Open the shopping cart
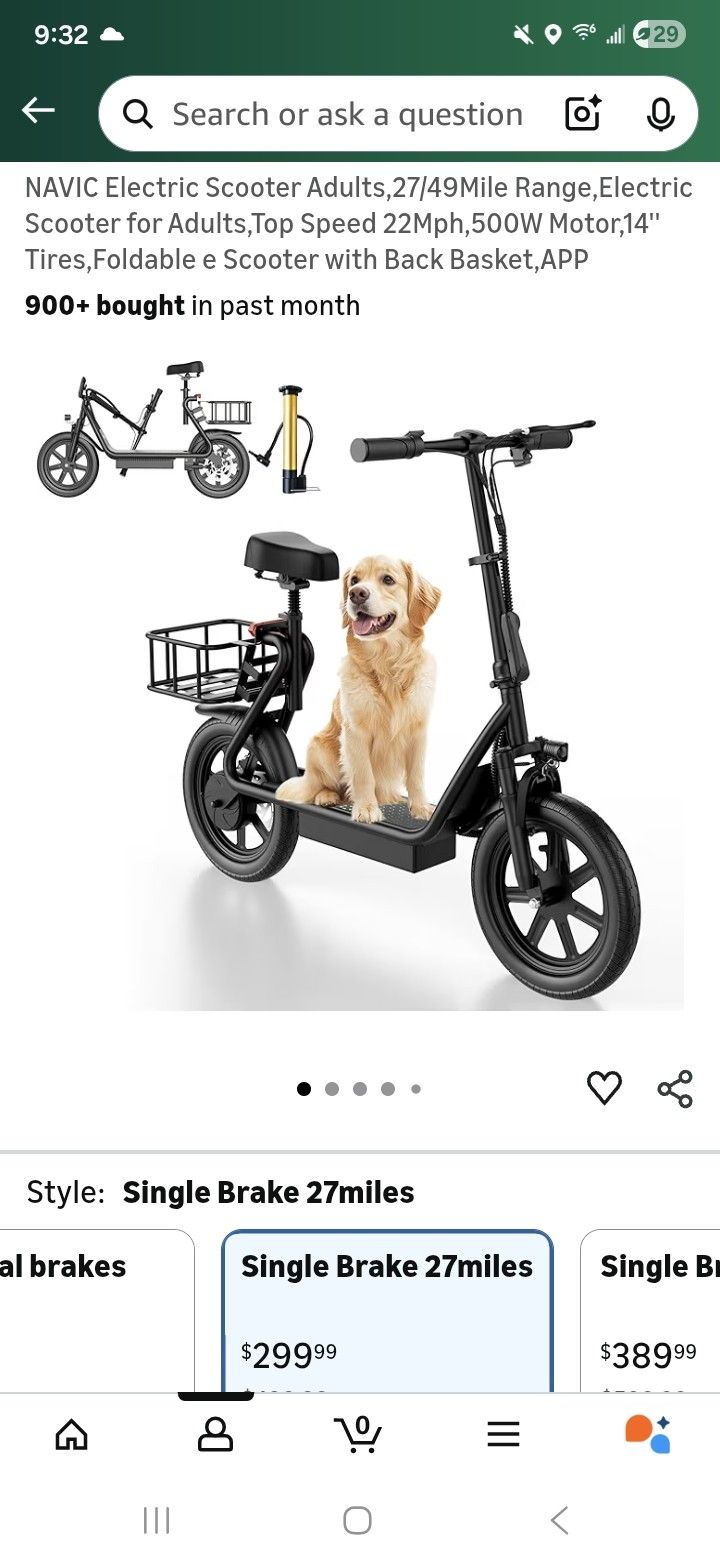This screenshot has height=1560, width=720. click(358, 1435)
